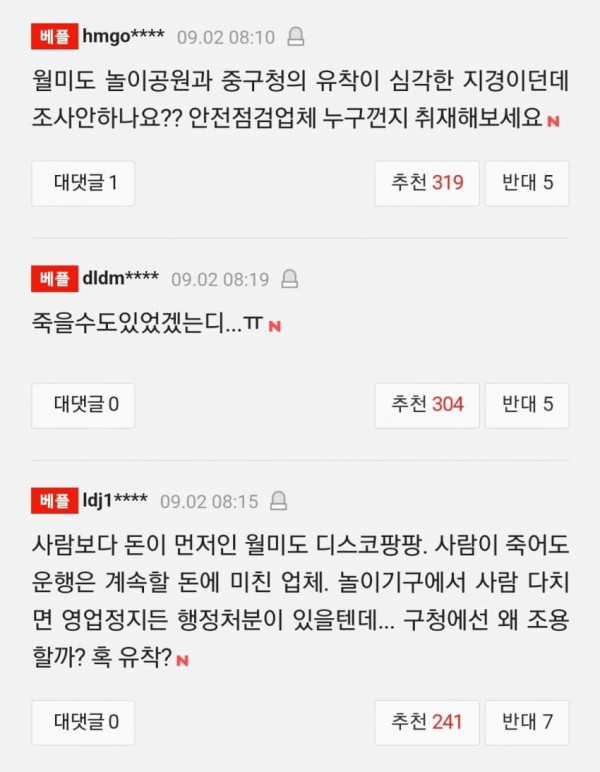Screen dimensions: 600x772
Task: Upvote hmgo****'s comment (추천 319)
Action: 427,183
